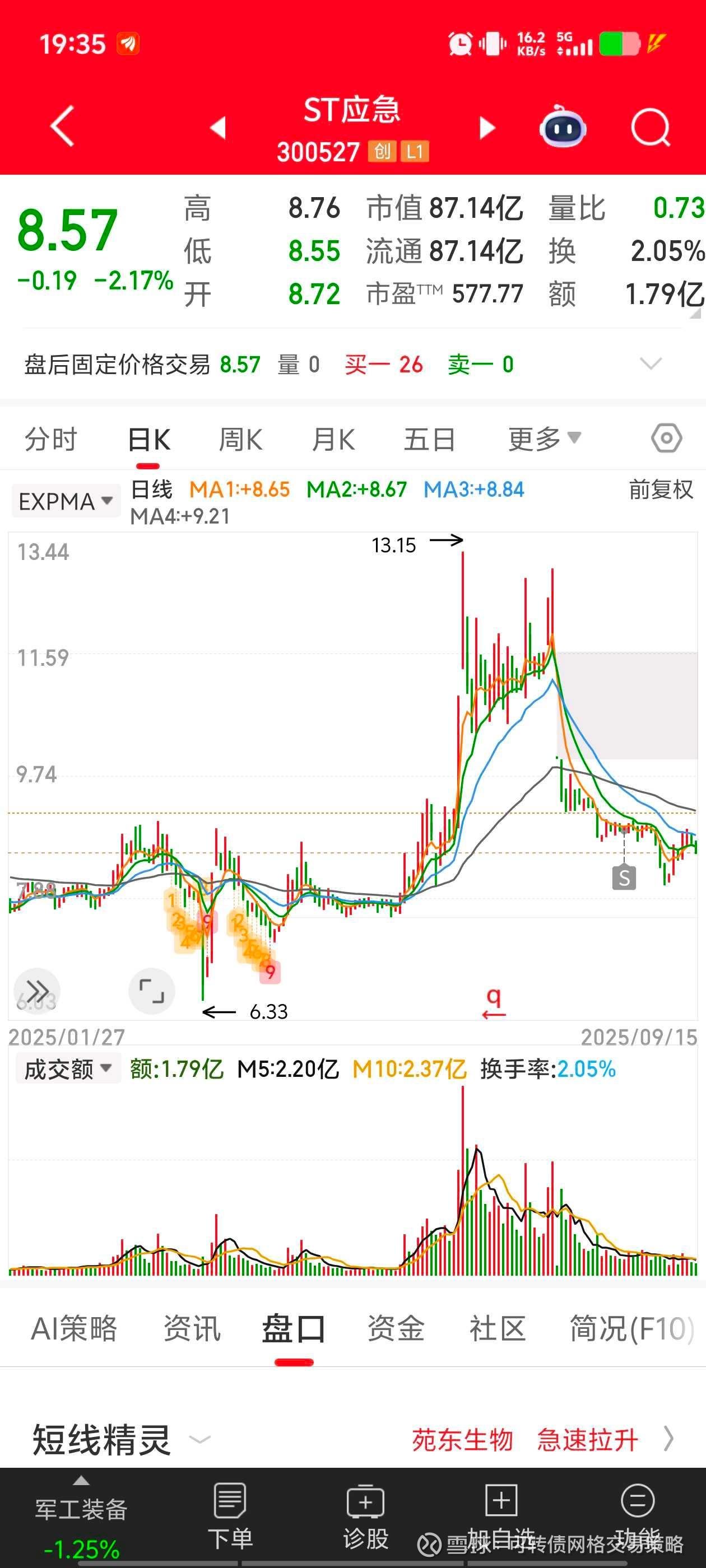Show the 五日 five-day chart
706x1568 pixels.
point(429,440)
